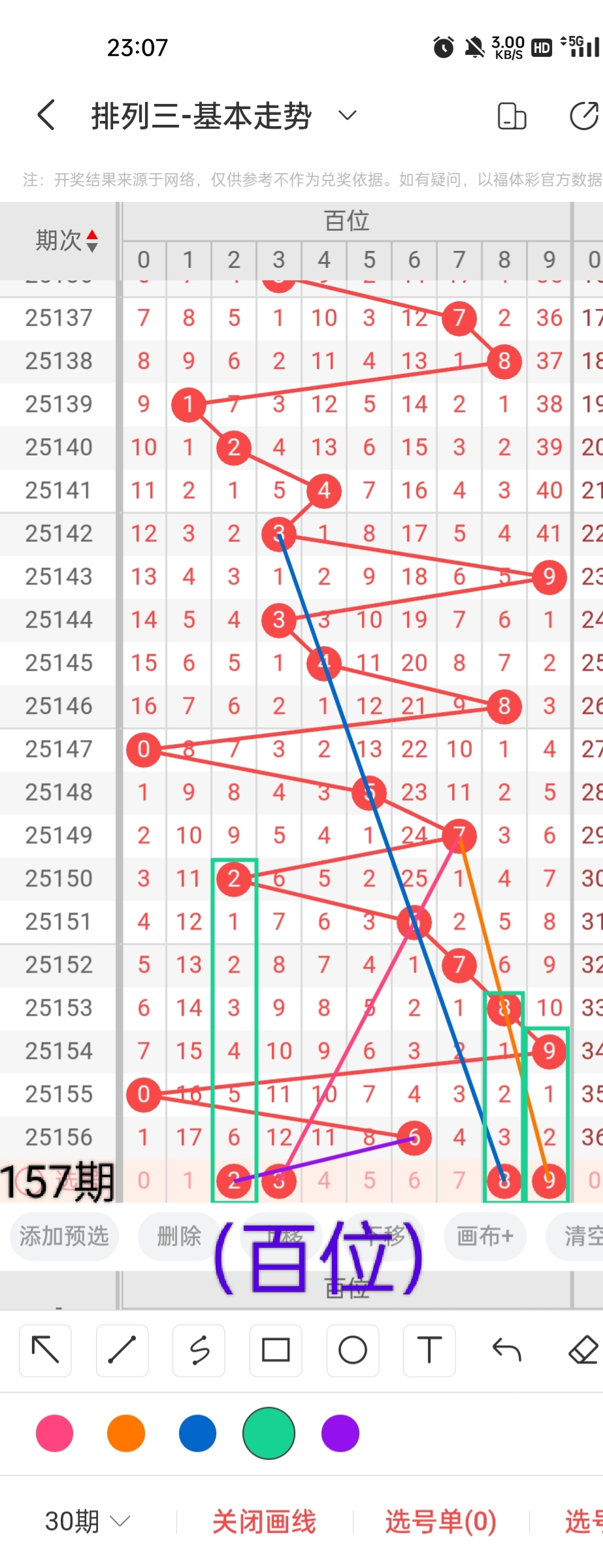This screenshot has height=1568, width=603.
Task: Switch screen orientation with the device icon
Action: coord(512,116)
